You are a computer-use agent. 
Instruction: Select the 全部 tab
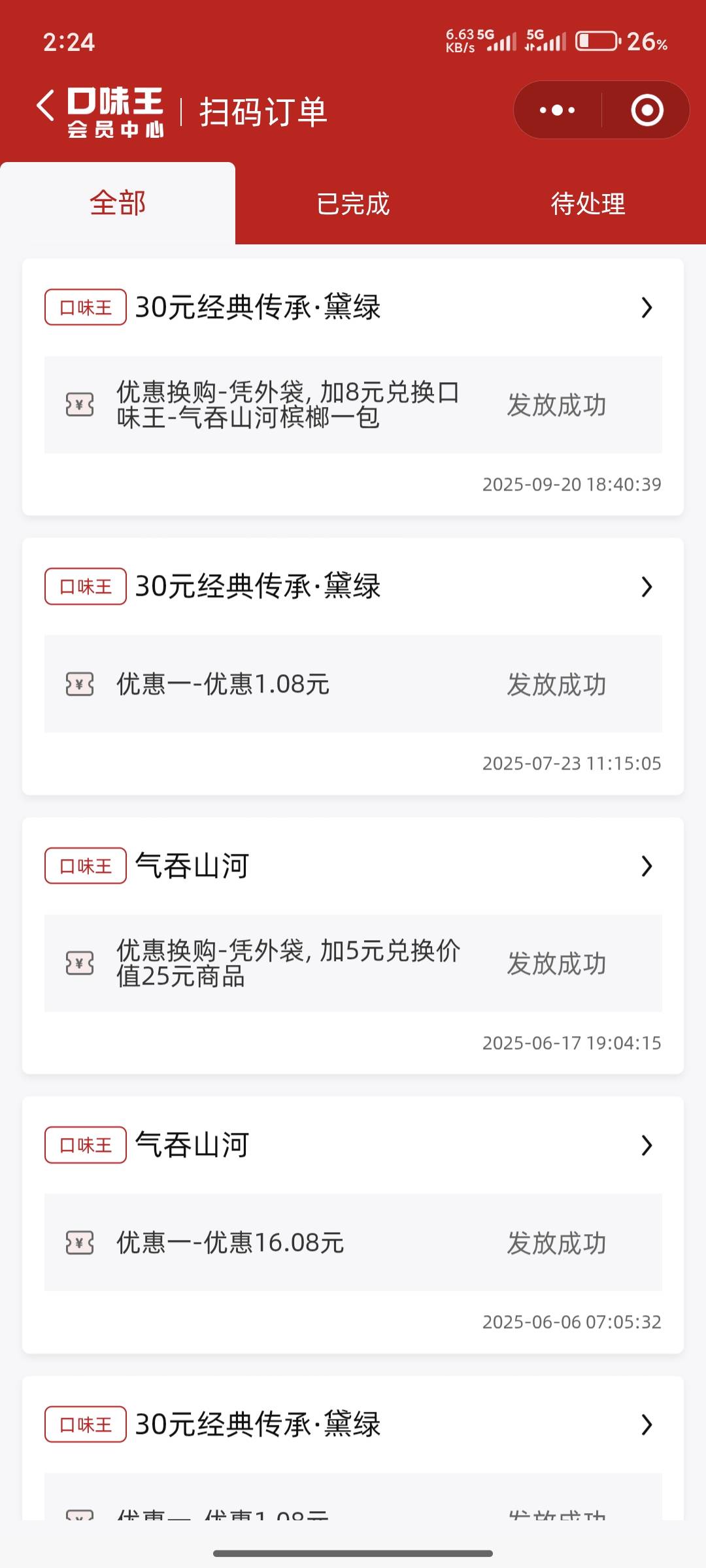118,203
